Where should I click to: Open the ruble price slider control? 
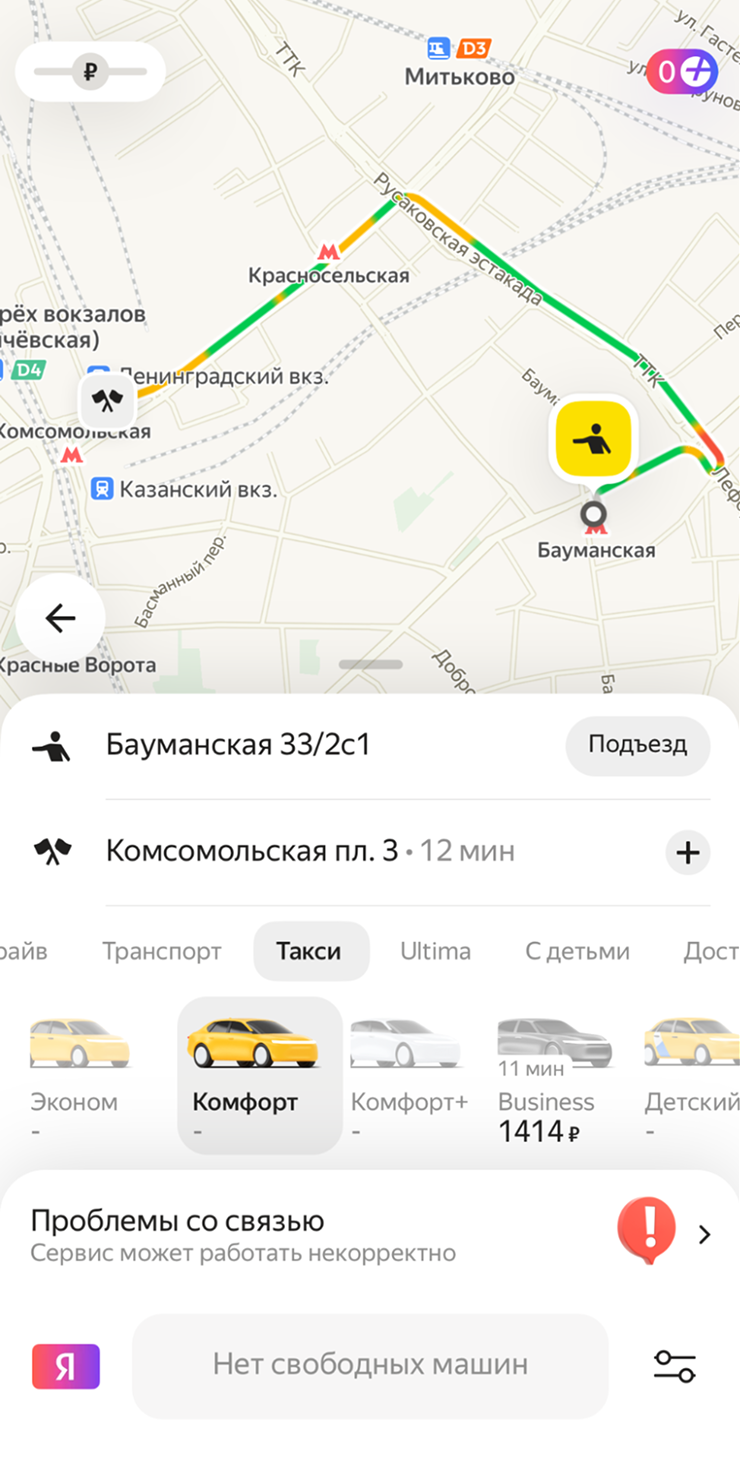tap(90, 72)
